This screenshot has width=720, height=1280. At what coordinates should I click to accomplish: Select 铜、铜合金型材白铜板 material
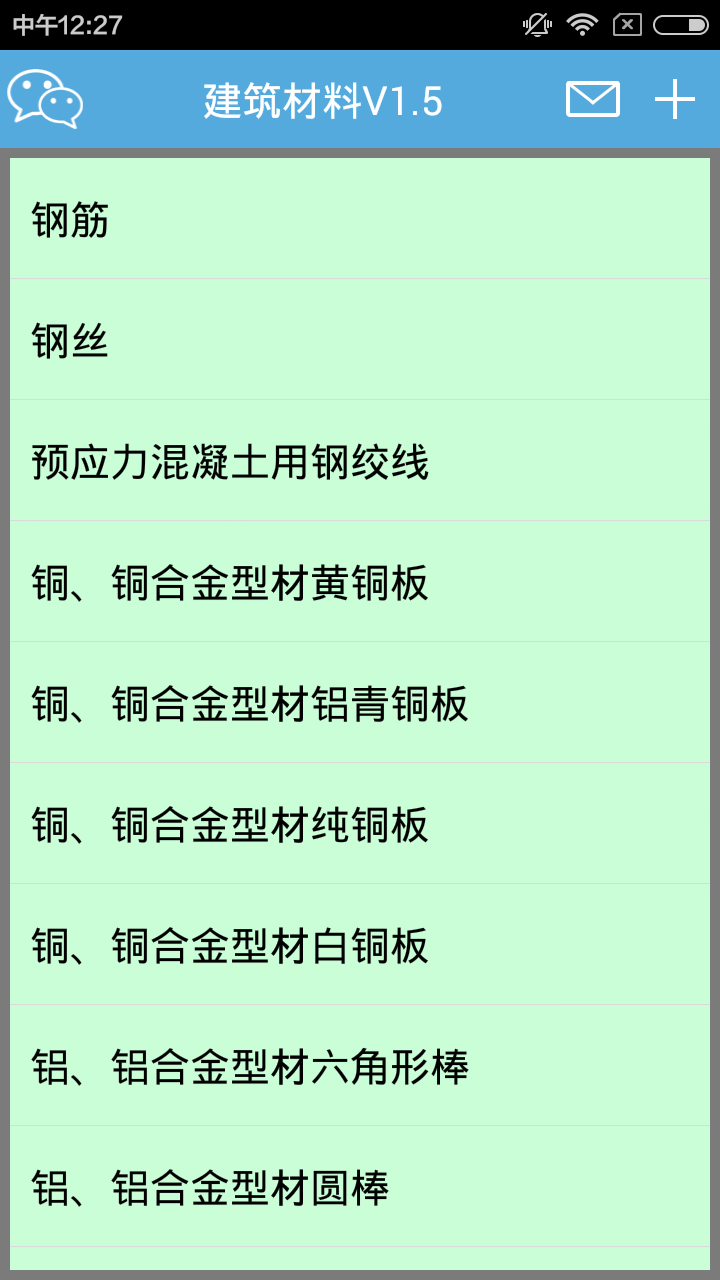[360, 945]
